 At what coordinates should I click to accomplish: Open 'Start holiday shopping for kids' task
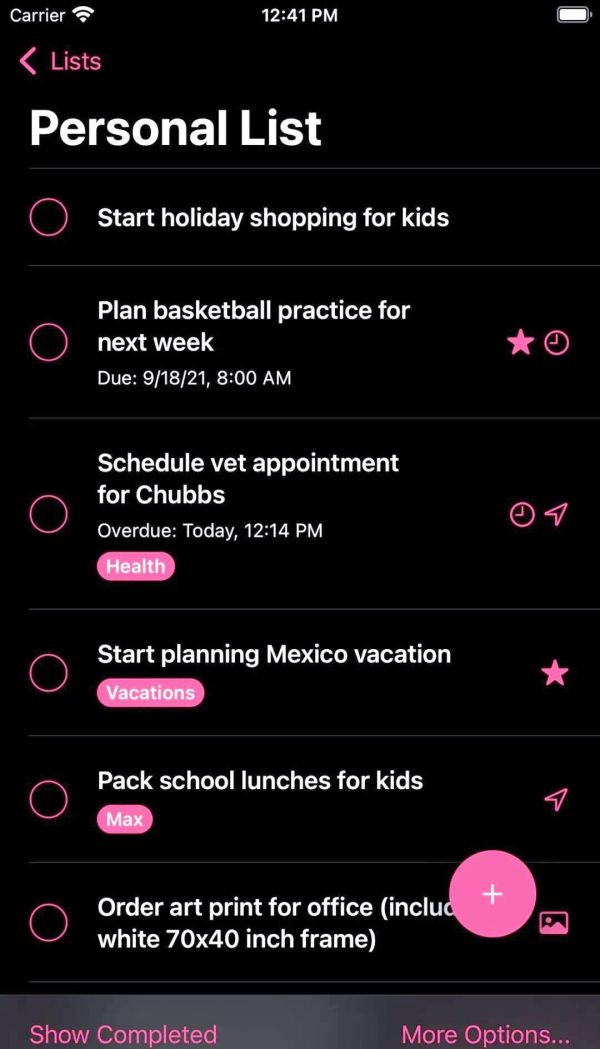tap(273, 217)
